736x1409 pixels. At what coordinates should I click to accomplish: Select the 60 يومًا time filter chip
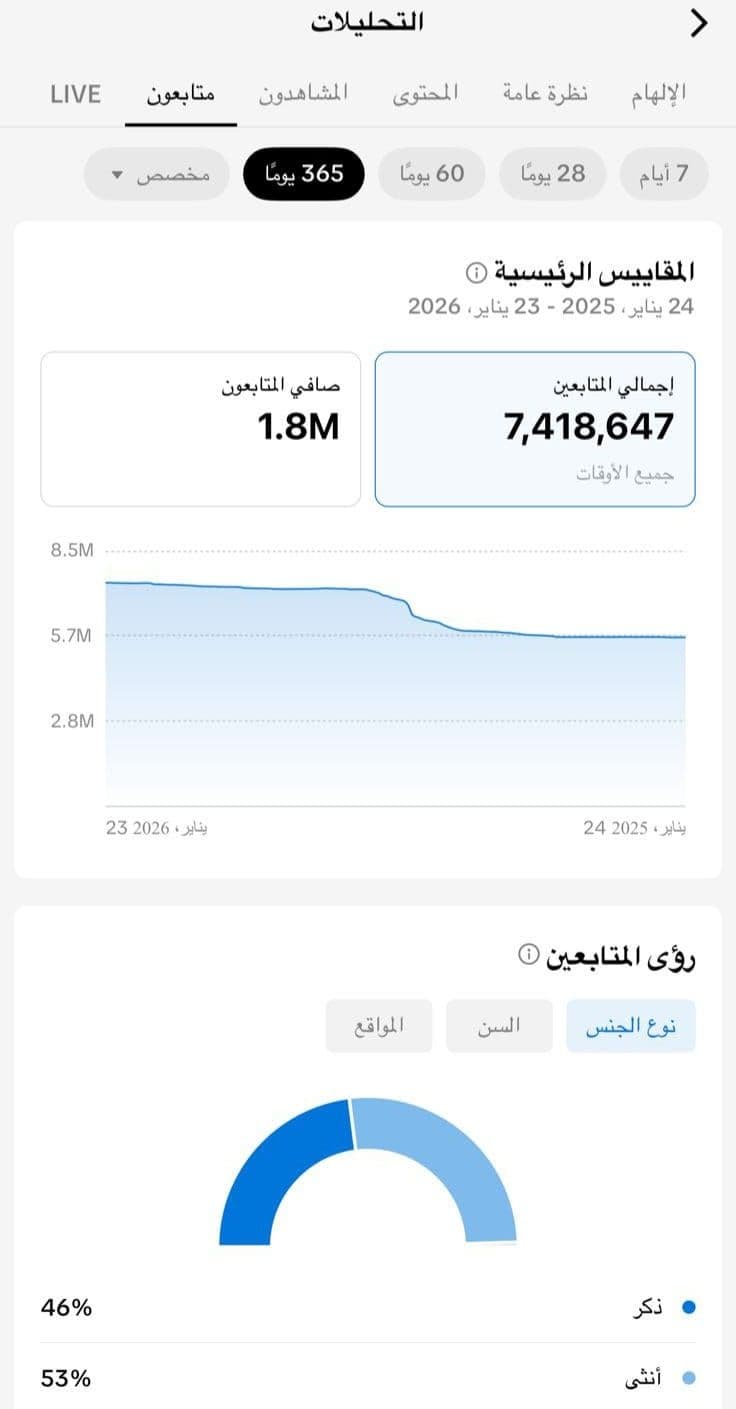coord(432,173)
